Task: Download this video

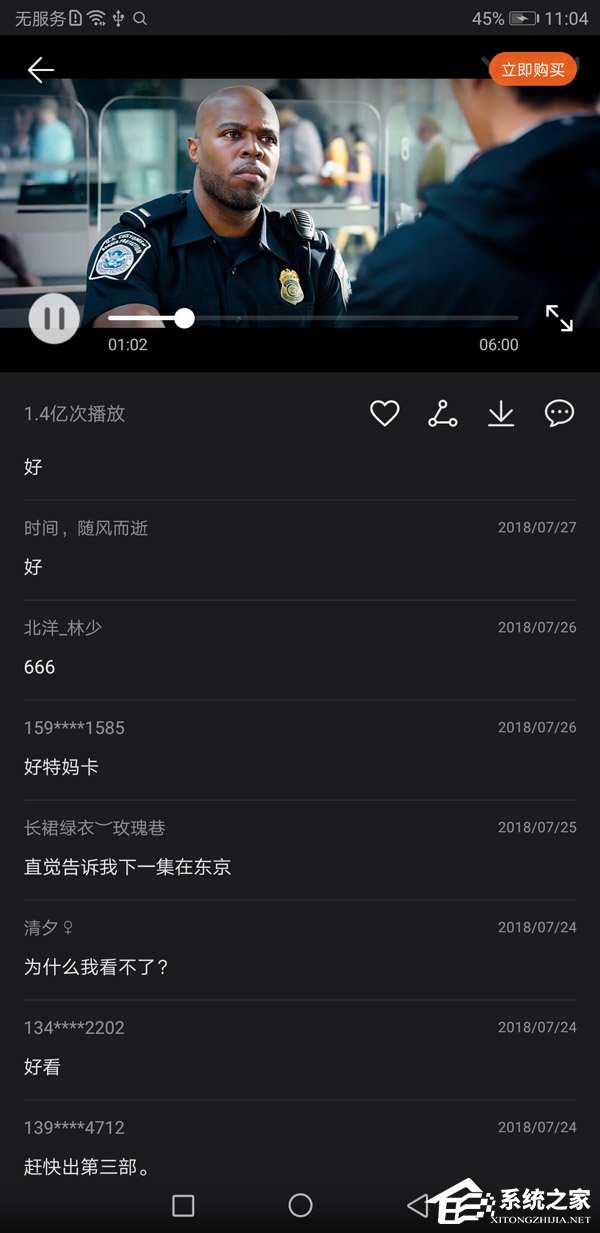Action: tap(501, 413)
